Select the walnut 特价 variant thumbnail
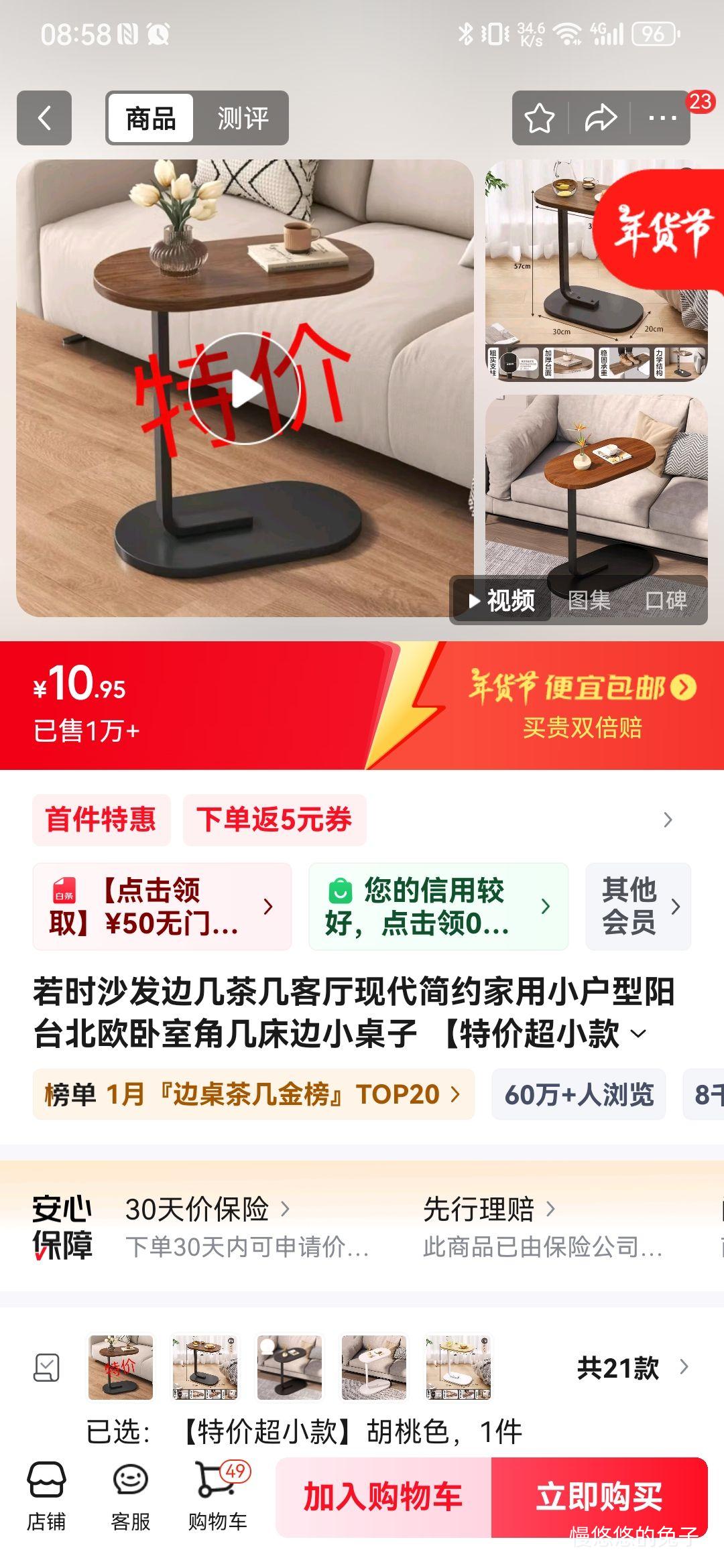This screenshot has height=1568, width=724. pyautogui.click(x=119, y=1367)
